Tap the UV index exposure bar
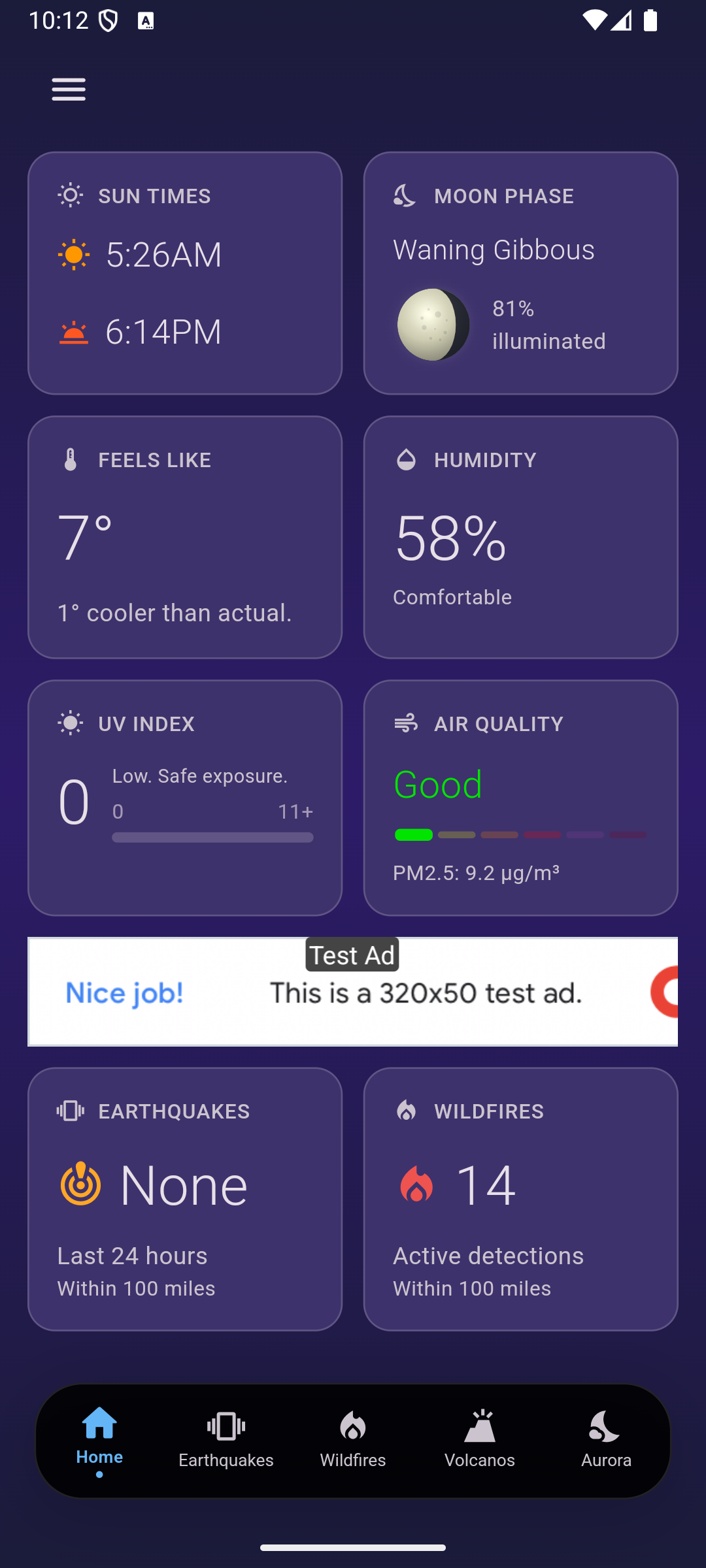 212,836
